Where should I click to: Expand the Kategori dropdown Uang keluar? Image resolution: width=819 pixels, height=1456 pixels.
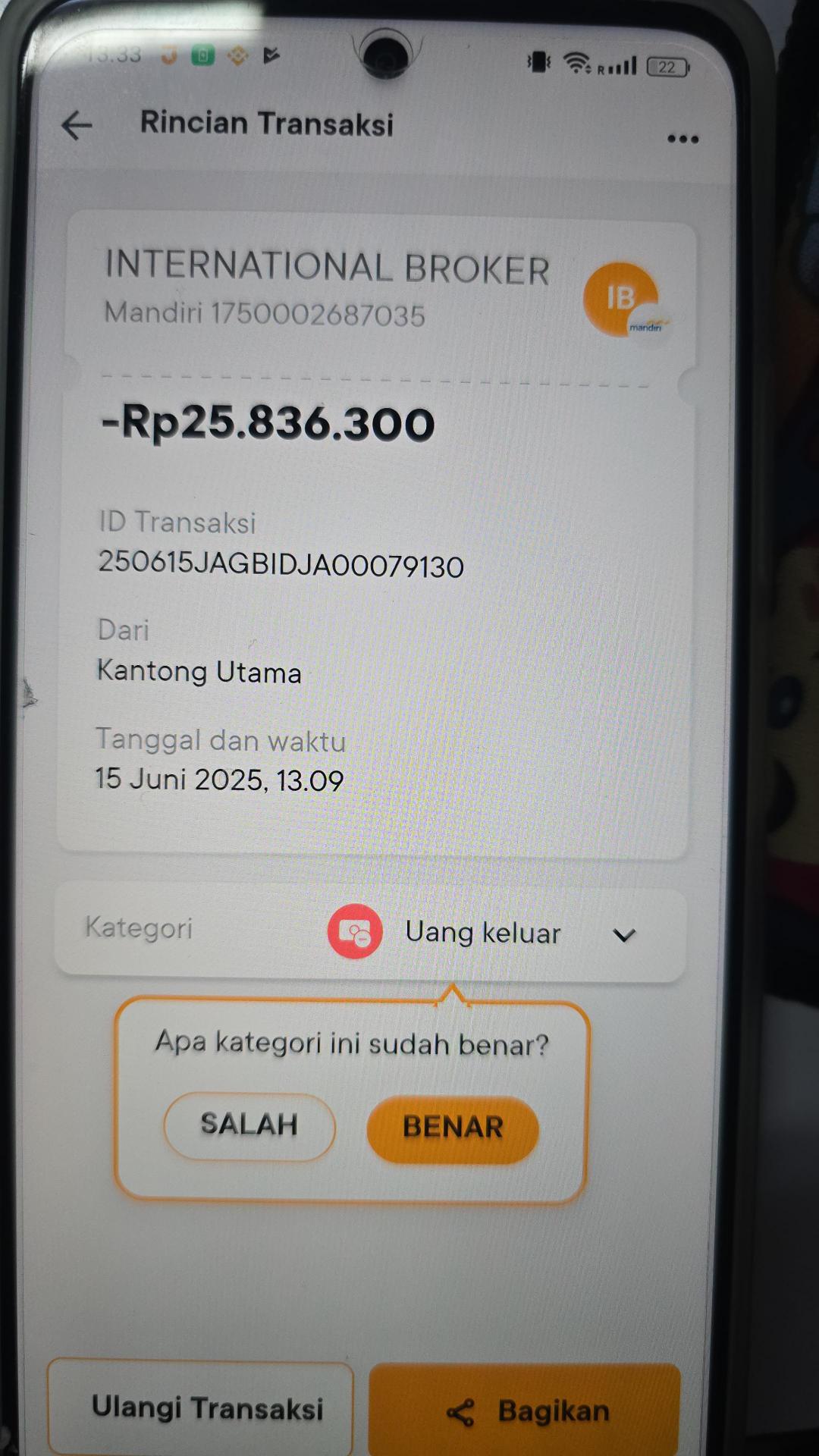[x=623, y=935]
